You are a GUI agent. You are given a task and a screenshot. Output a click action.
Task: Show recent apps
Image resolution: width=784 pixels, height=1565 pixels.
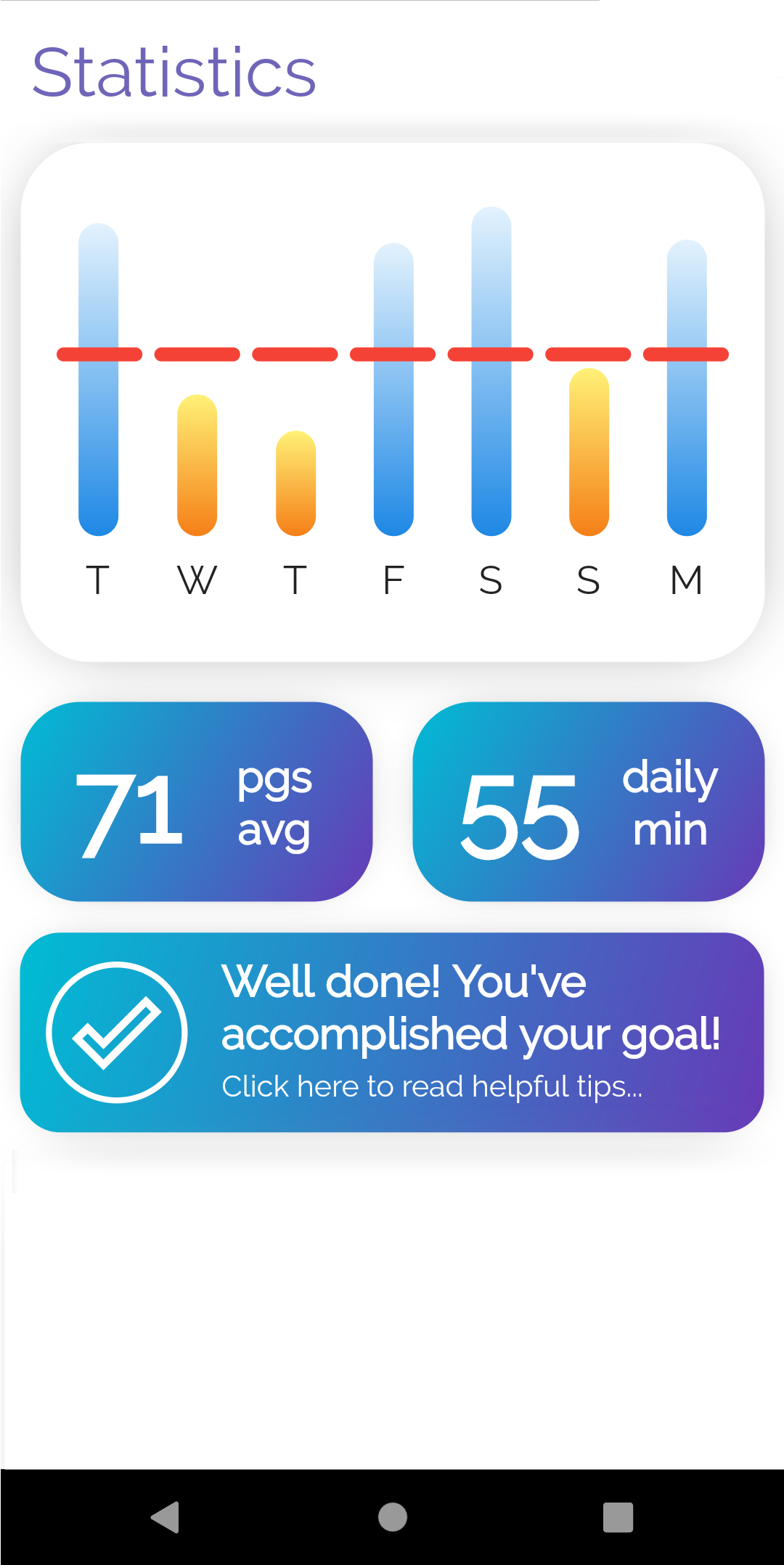618,1517
